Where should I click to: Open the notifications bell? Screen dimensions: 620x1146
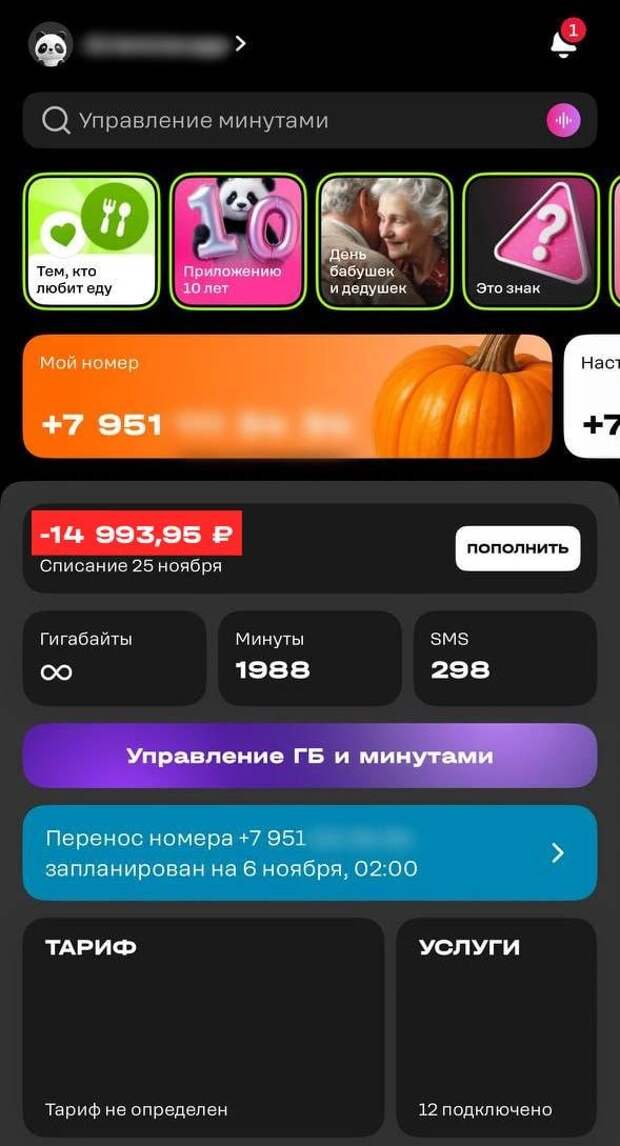563,43
